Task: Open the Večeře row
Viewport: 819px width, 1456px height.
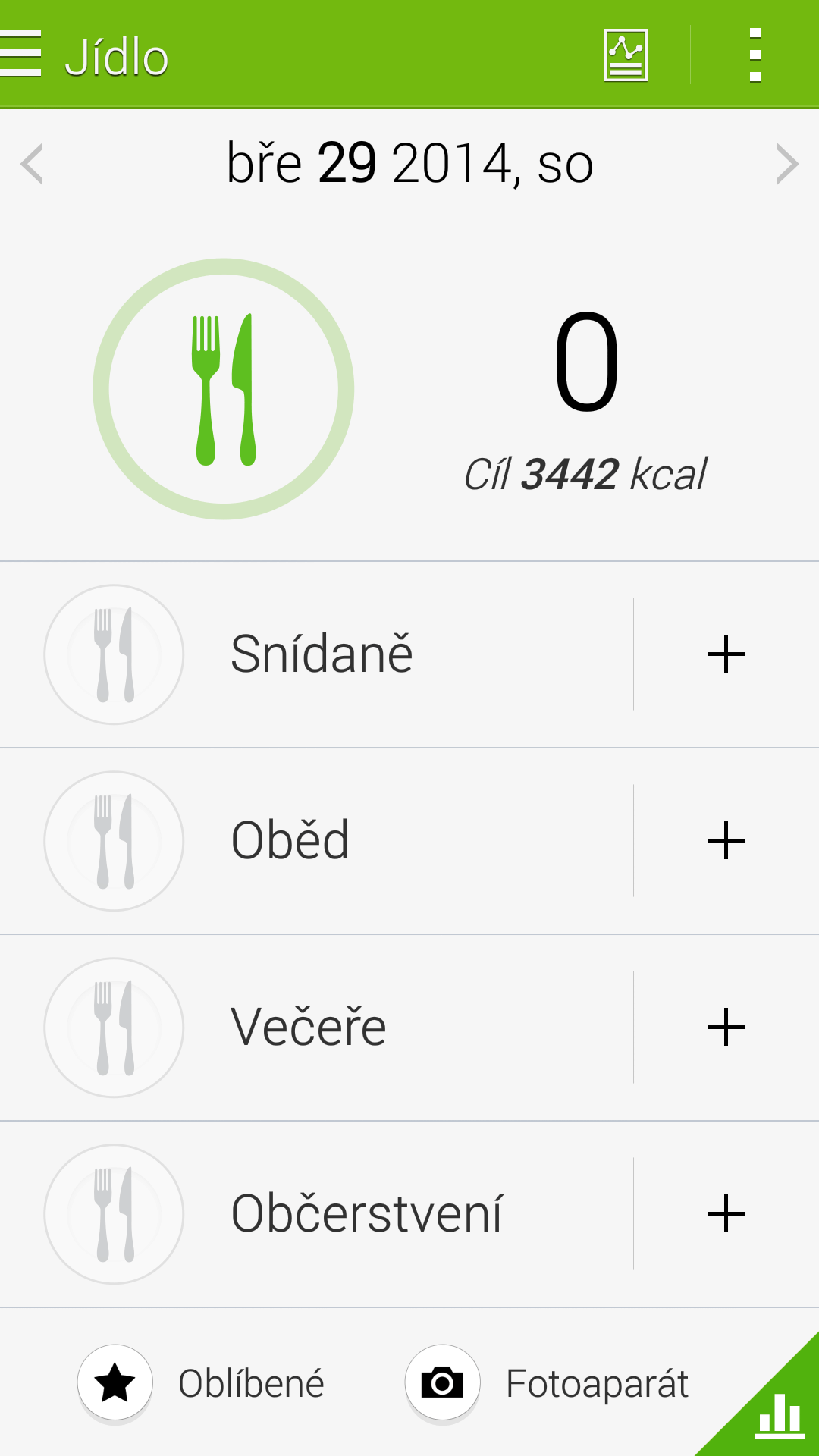Action: (x=316, y=1028)
